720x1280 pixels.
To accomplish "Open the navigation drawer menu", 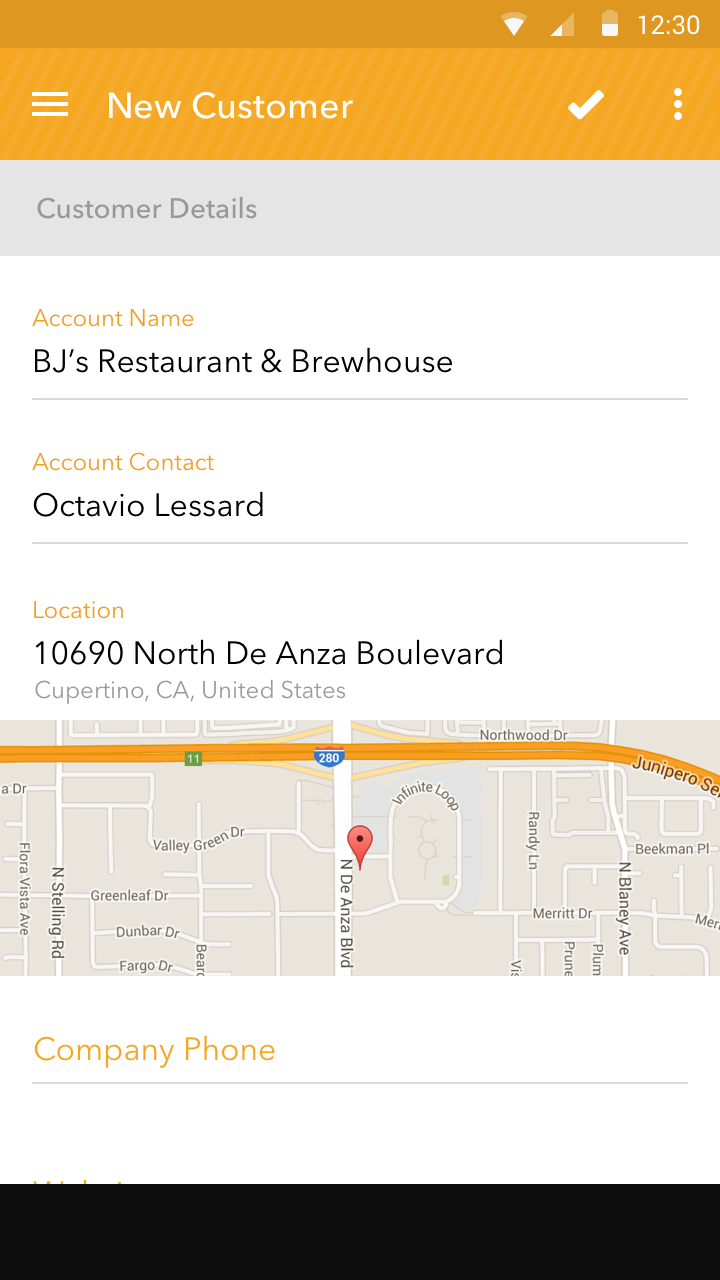I will click(x=50, y=104).
